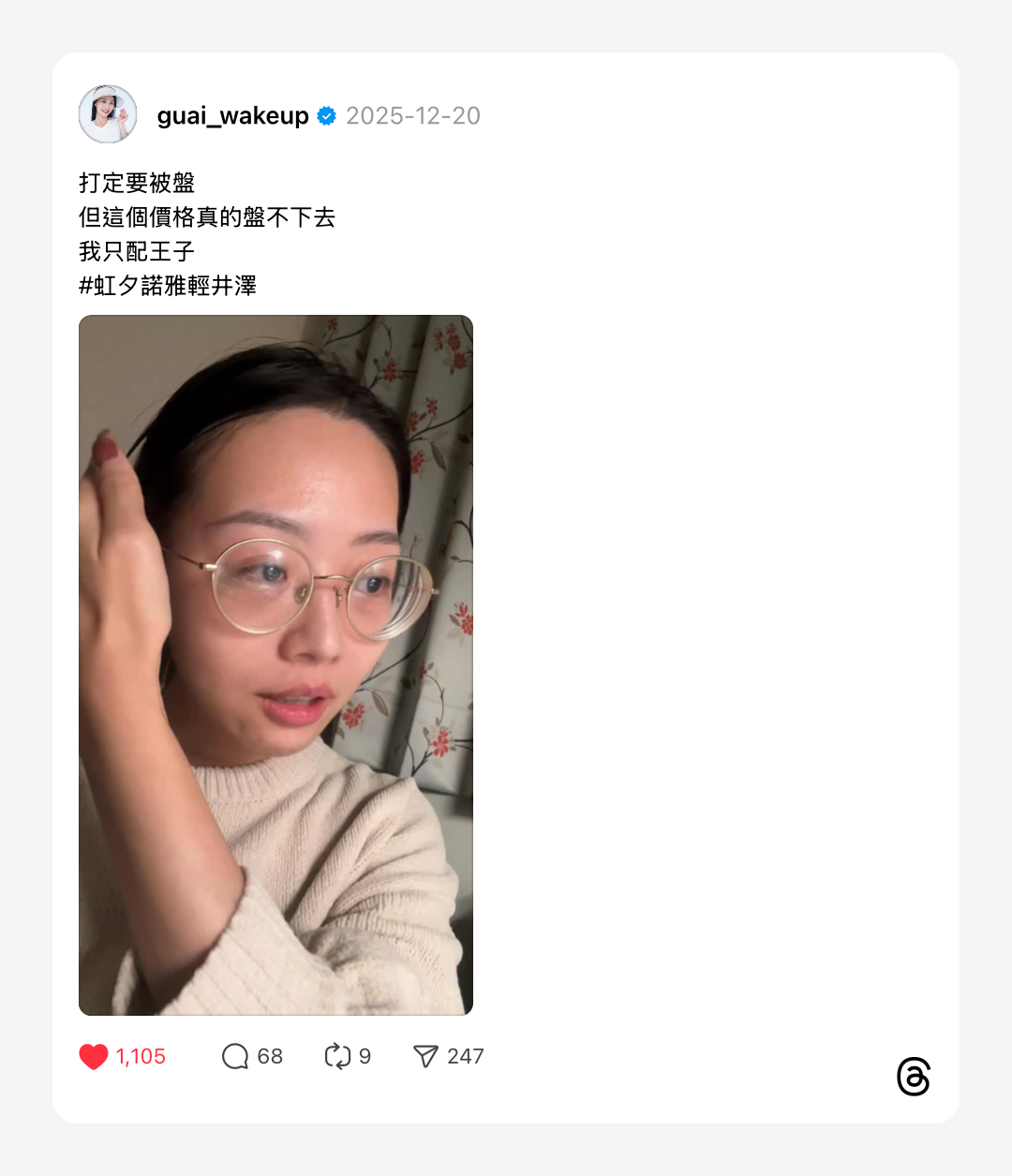Open the guai_wakeup username link
This screenshot has width=1012, height=1176.
pos(232,115)
